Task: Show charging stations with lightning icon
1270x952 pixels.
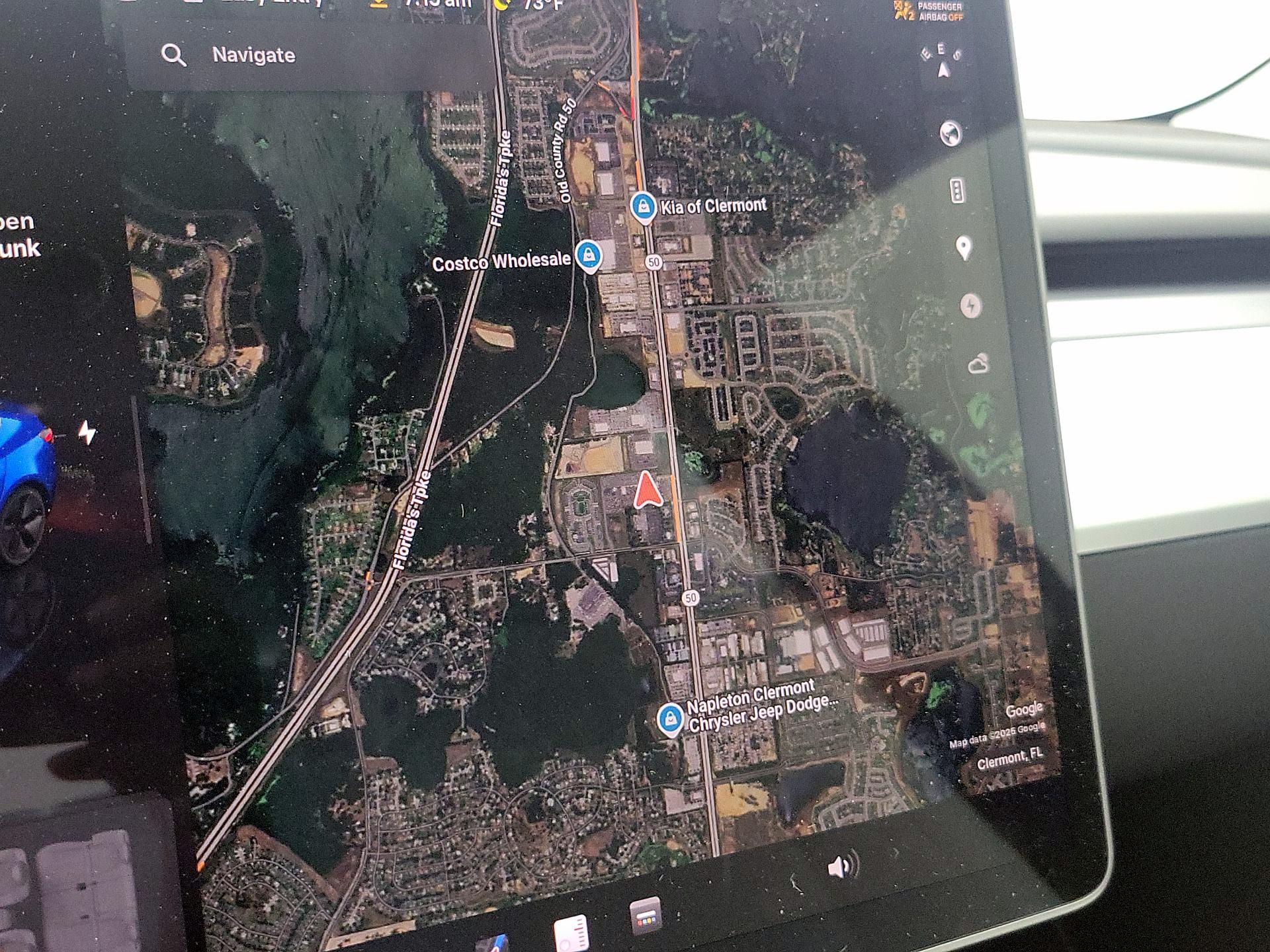Action: pos(970,306)
